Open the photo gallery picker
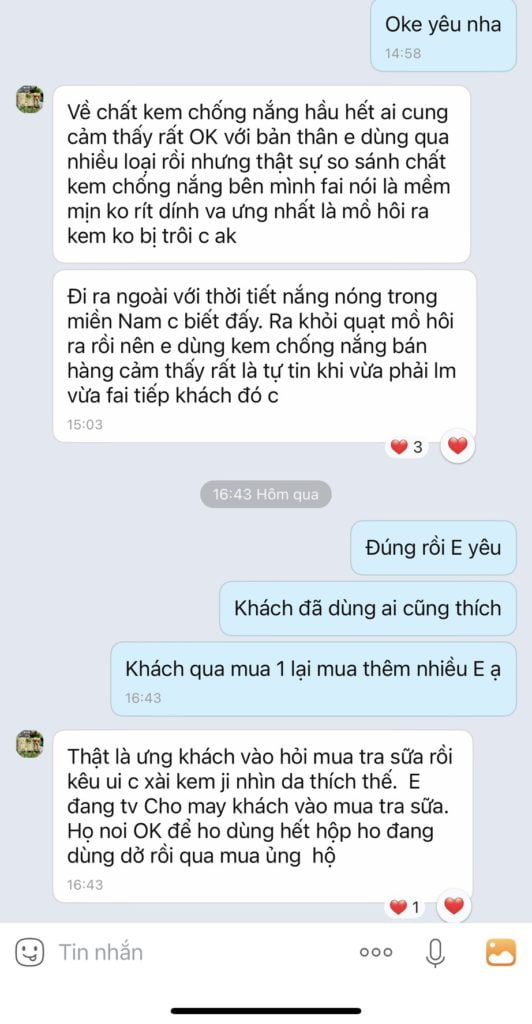This screenshot has height=1024, width=532. coord(501,952)
